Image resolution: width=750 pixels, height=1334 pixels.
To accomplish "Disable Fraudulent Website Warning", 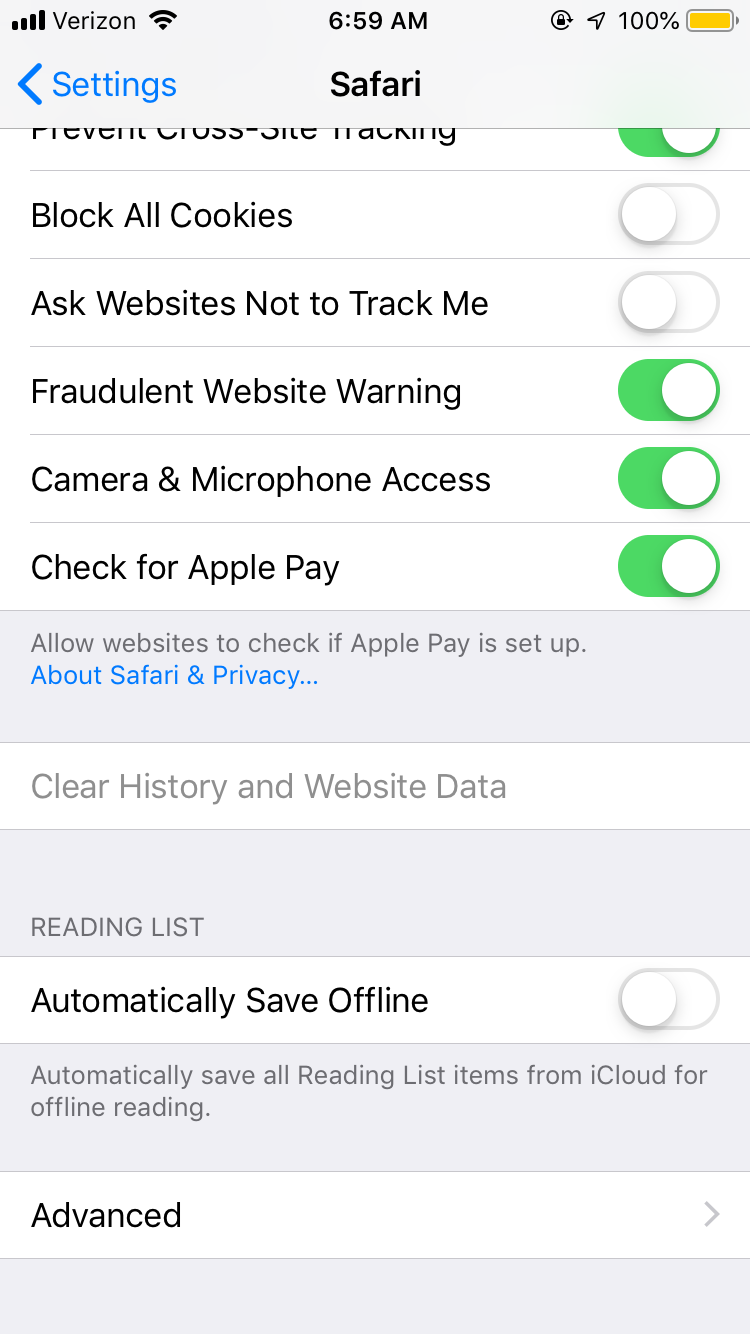I will [668, 391].
